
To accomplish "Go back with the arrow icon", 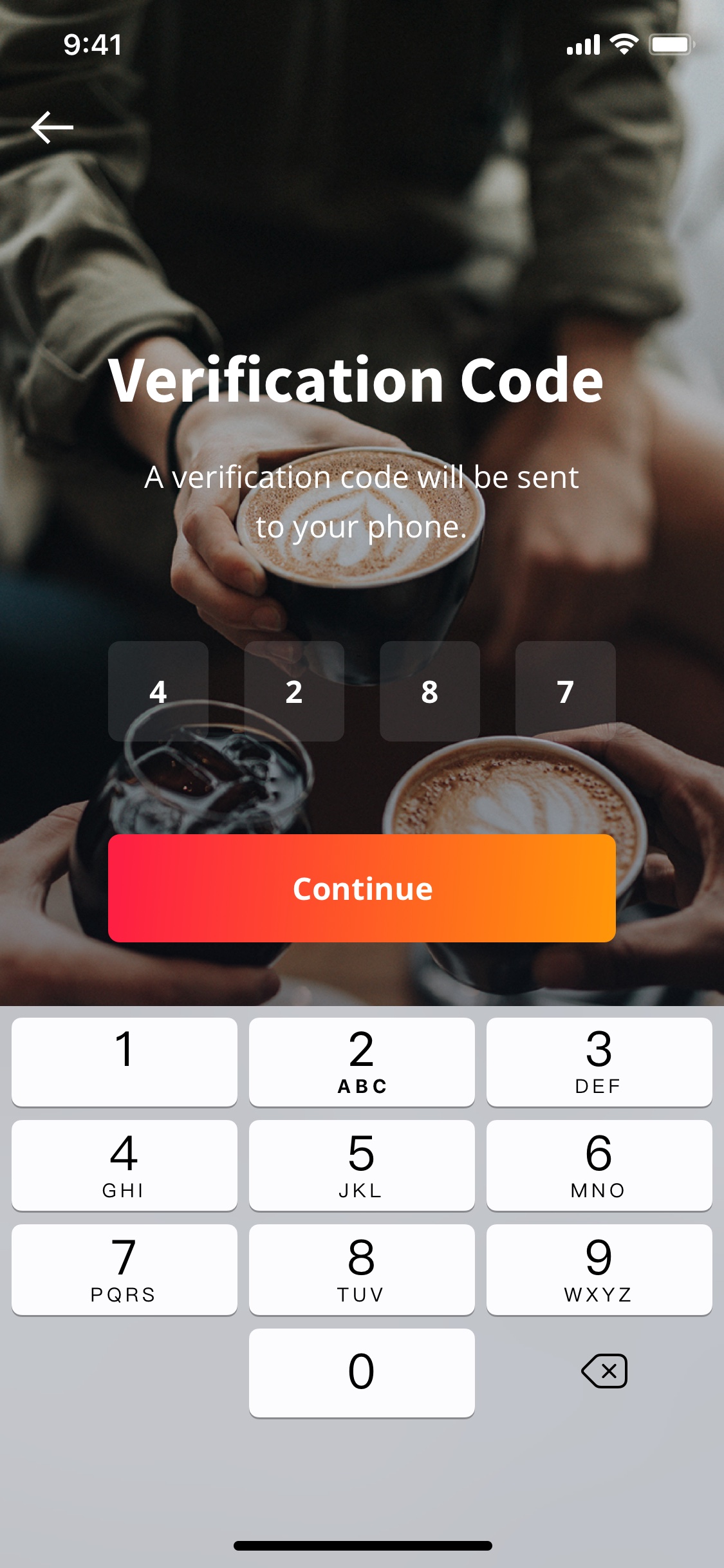I will pyautogui.click(x=52, y=127).
